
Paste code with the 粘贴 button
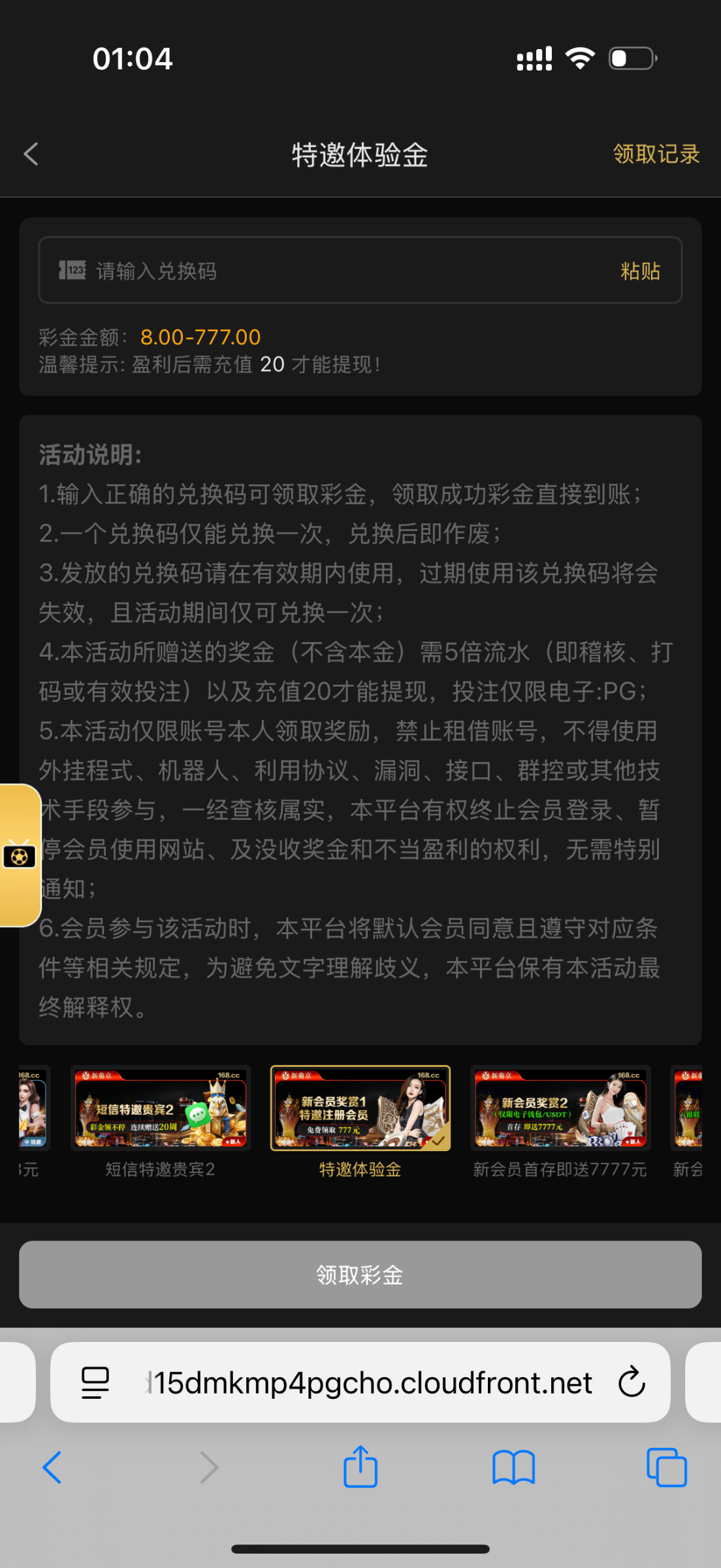pos(640,270)
